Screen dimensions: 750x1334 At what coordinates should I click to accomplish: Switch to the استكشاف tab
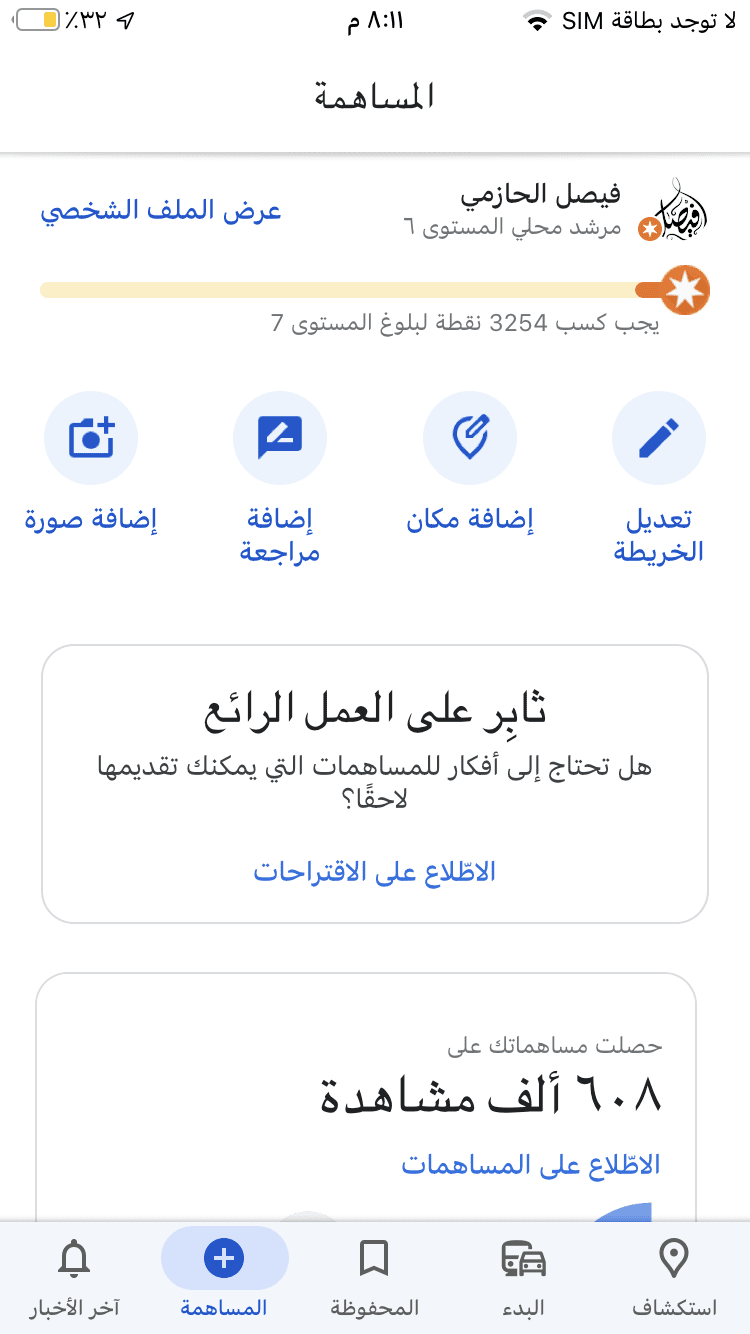click(675, 1277)
